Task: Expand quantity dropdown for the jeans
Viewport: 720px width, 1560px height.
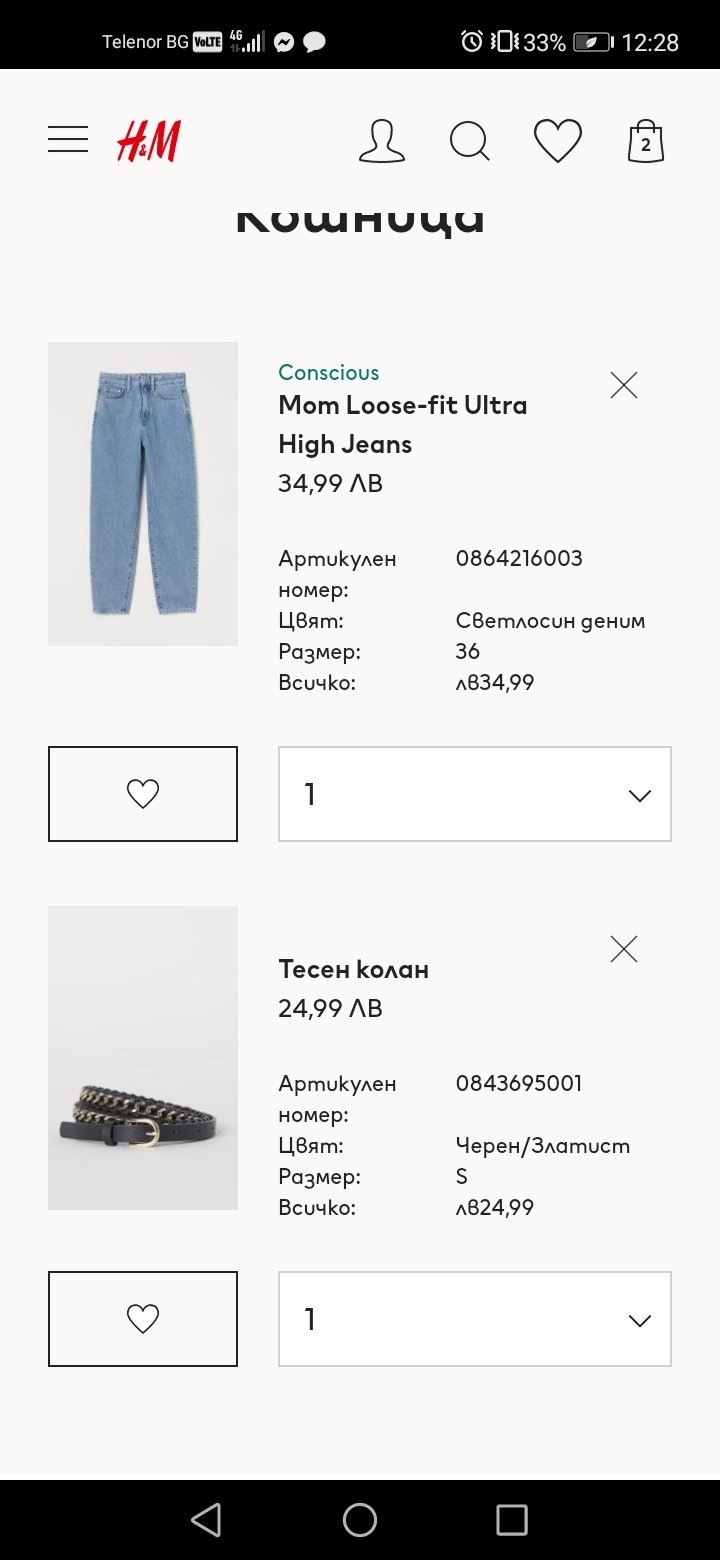Action: (x=475, y=794)
